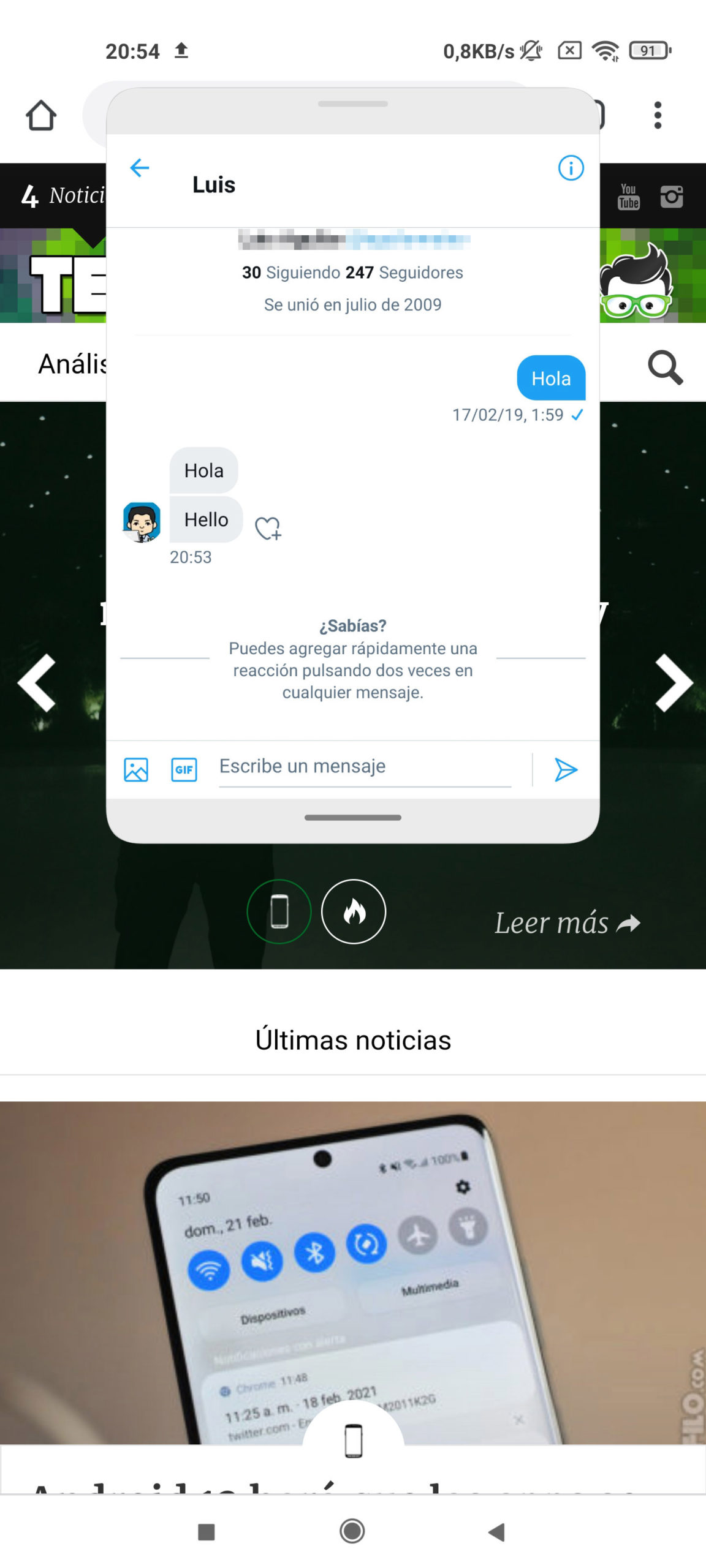
Task: Open the site's YouTube channel
Action: point(629,196)
